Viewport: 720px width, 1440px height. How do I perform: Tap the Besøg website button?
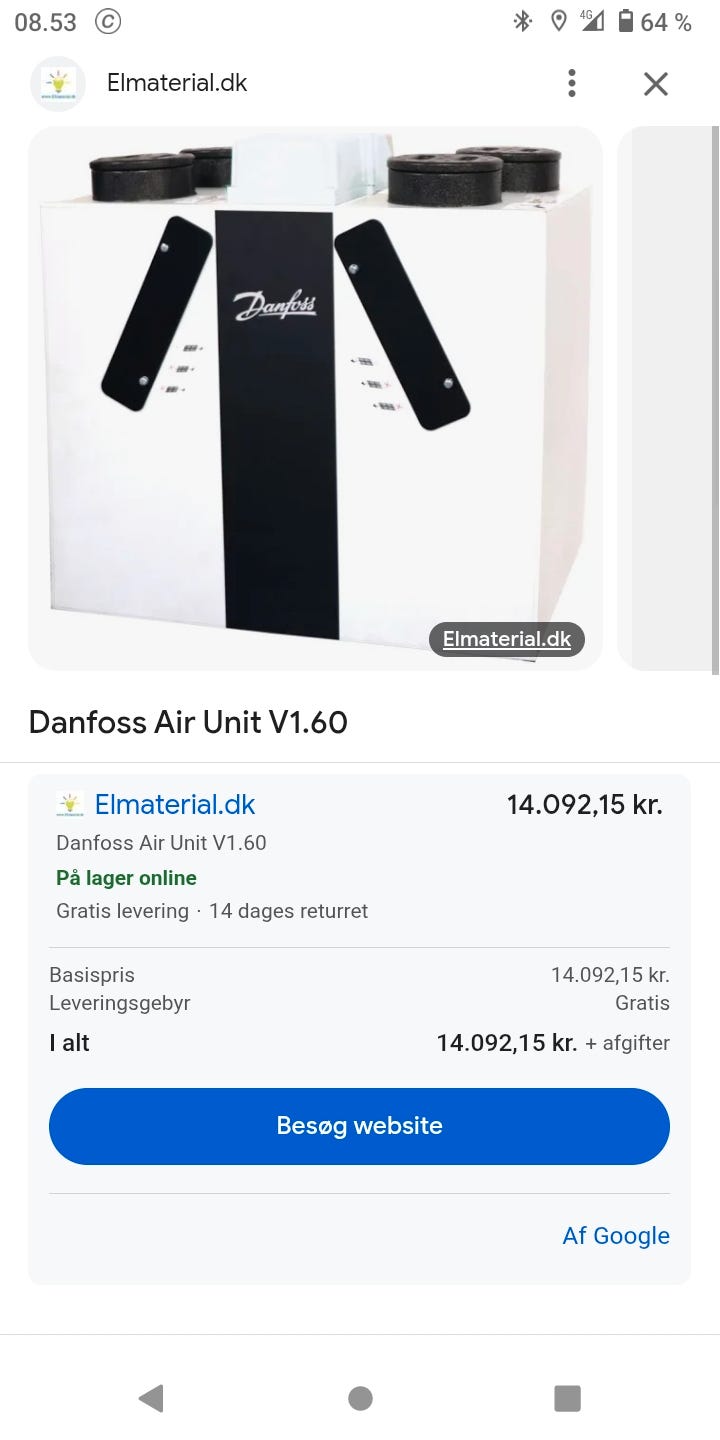click(x=359, y=1126)
